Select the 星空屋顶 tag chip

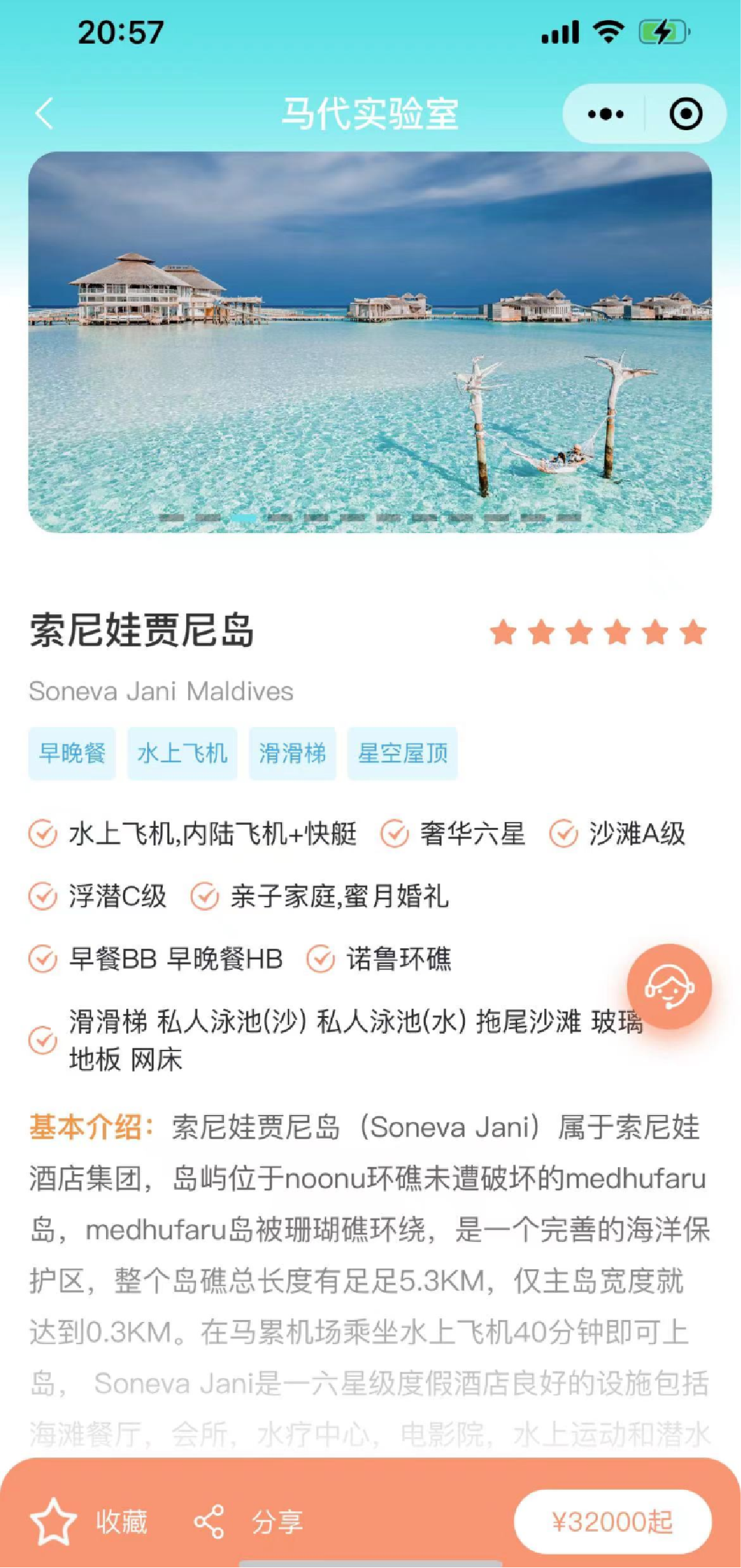click(x=402, y=753)
